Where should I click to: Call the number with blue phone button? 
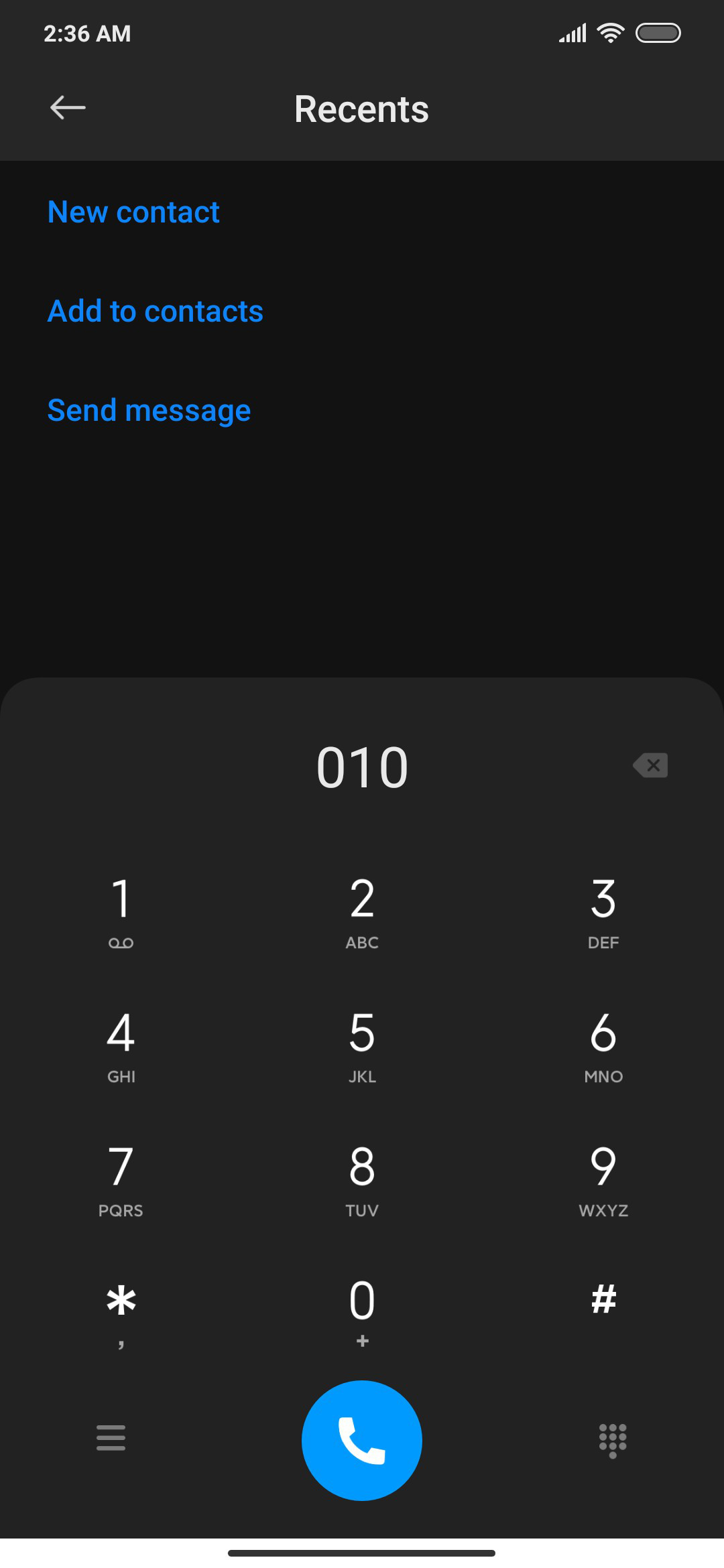(362, 1440)
